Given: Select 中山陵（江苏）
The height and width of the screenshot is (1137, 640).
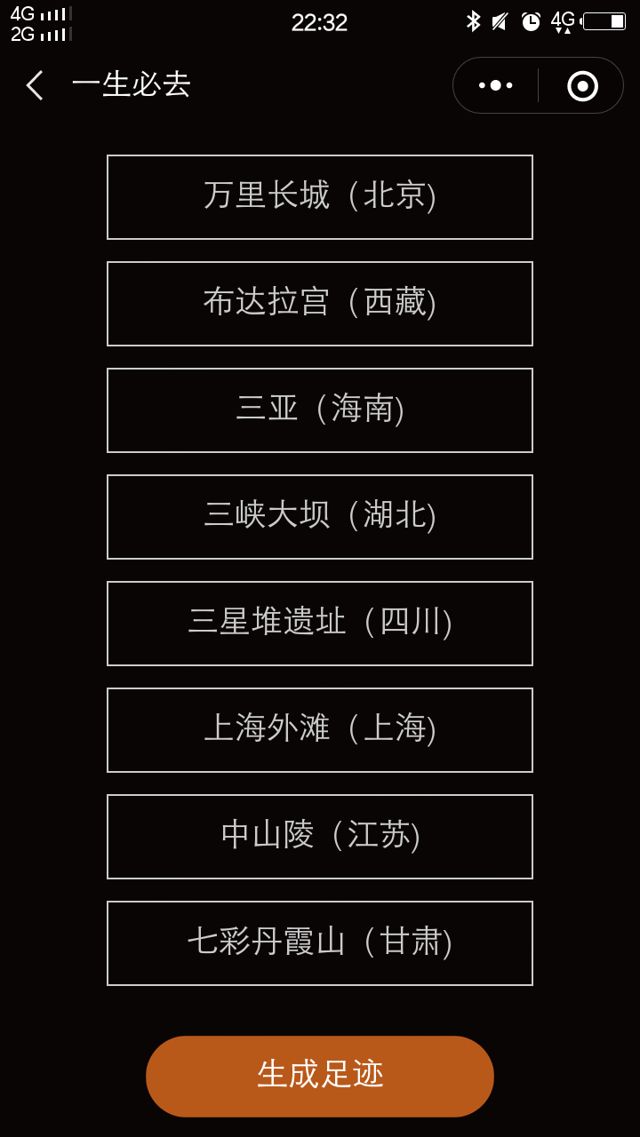Looking at the screenshot, I should [320, 836].
